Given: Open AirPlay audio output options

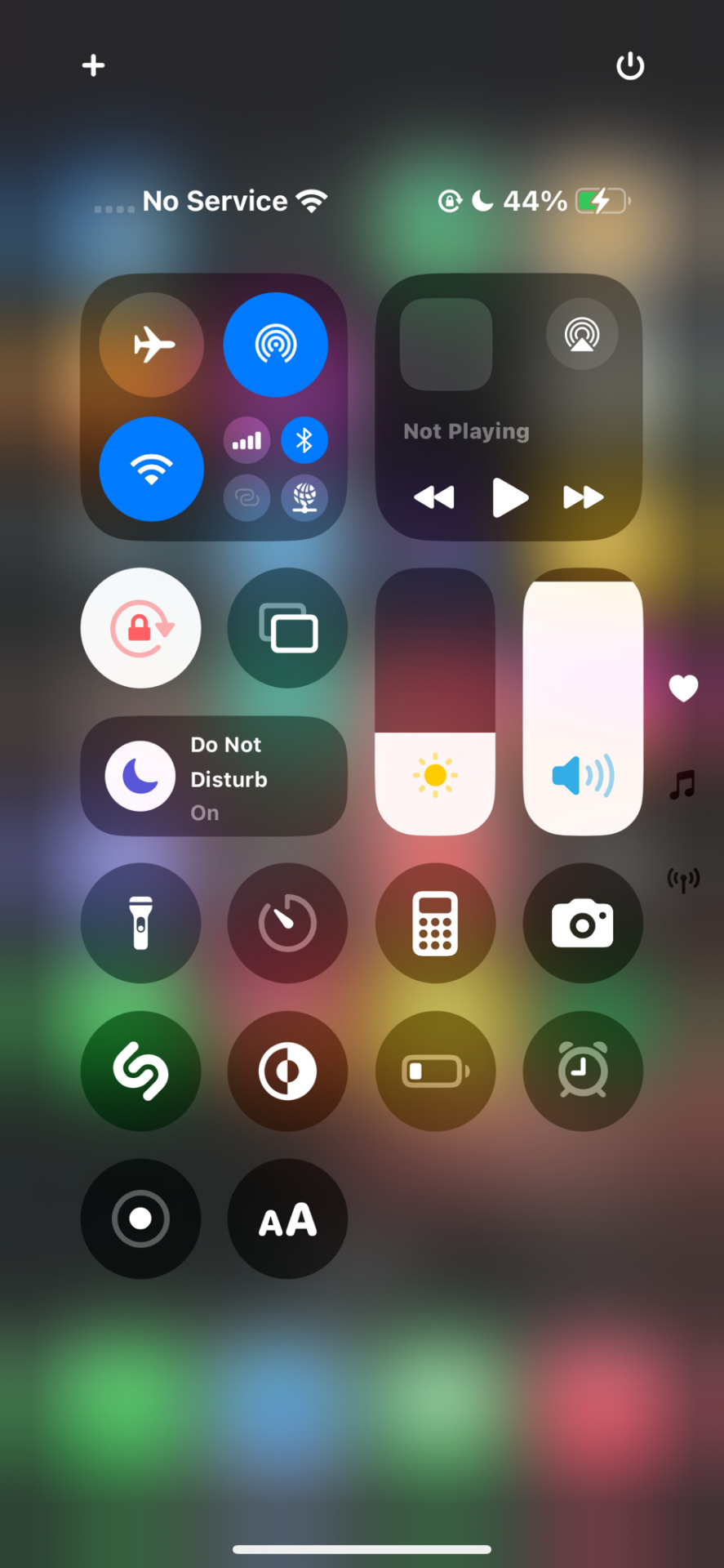Looking at the screenshot, I should click(x=582, y=334).
